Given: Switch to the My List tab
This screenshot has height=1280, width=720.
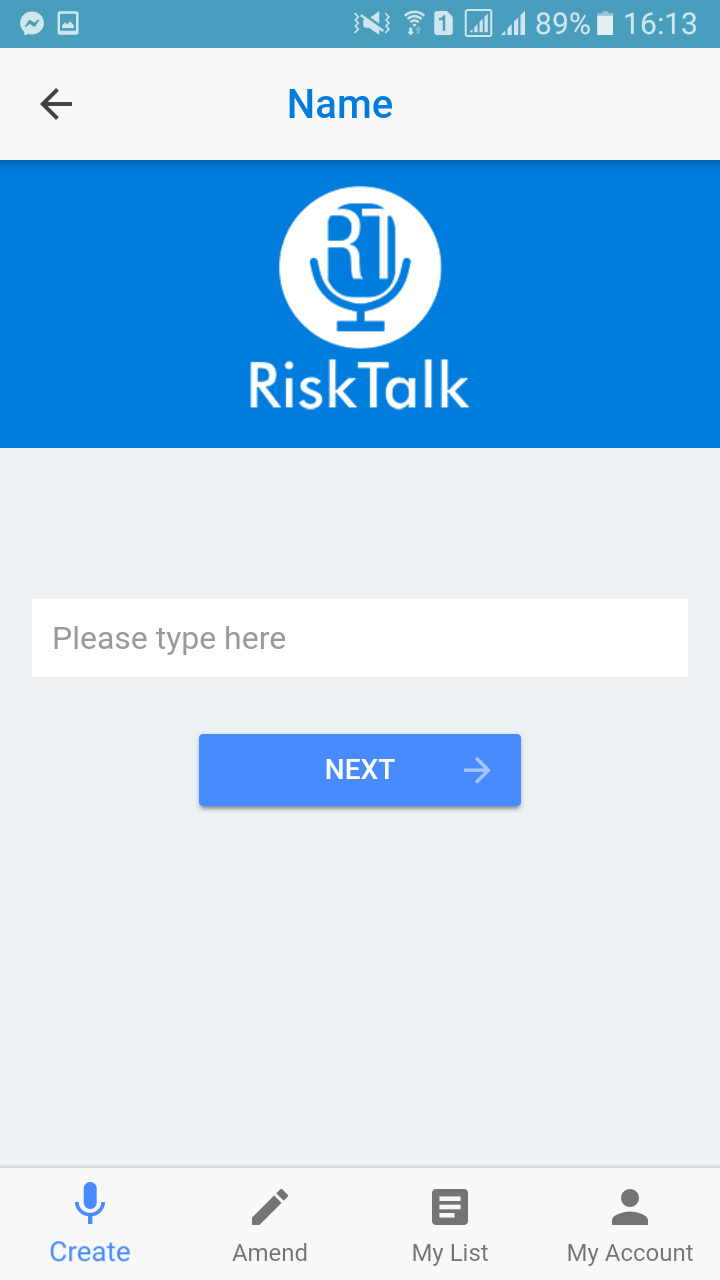Looking at the screenshot, I should [450, 1224].
